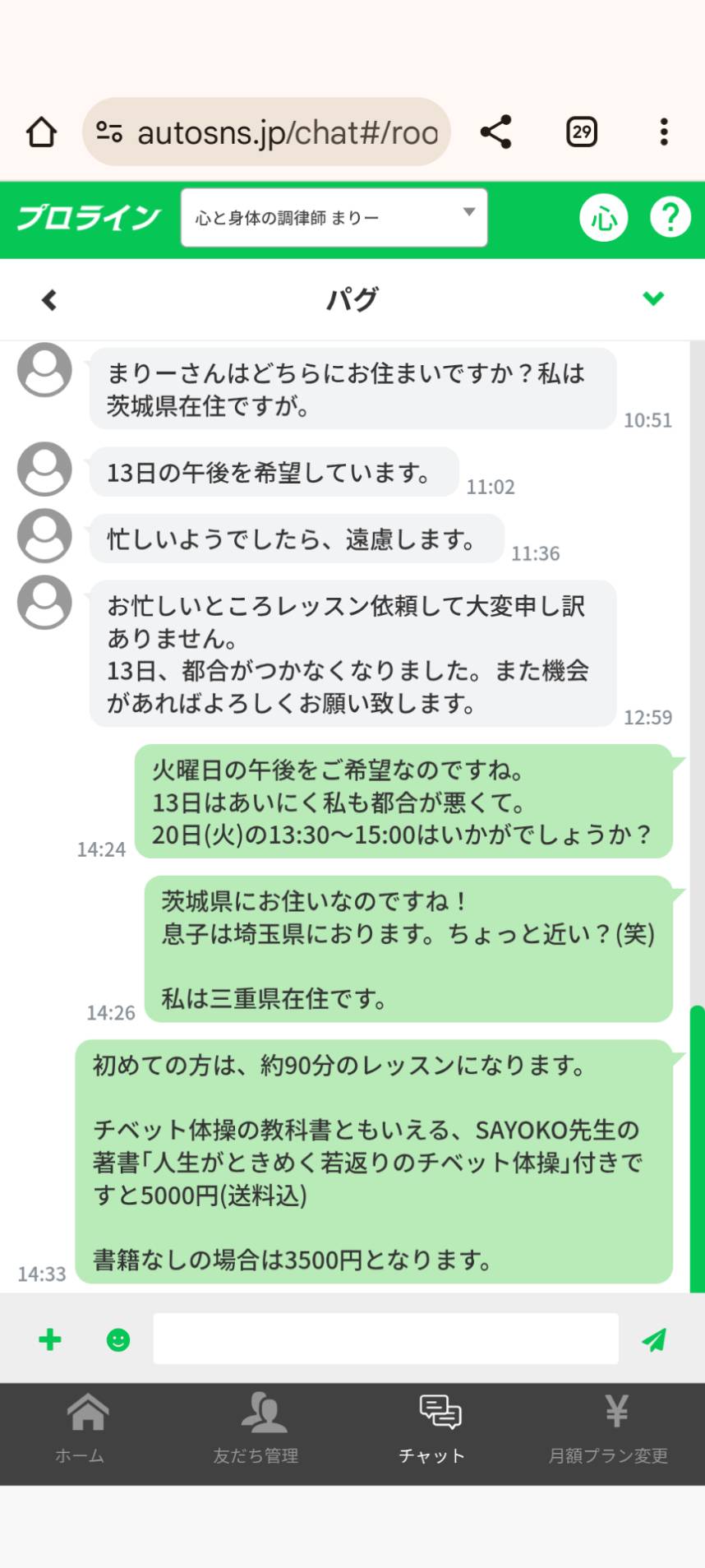Open the round 心 profile icon
705x1568 pixels.
point(604,218)
